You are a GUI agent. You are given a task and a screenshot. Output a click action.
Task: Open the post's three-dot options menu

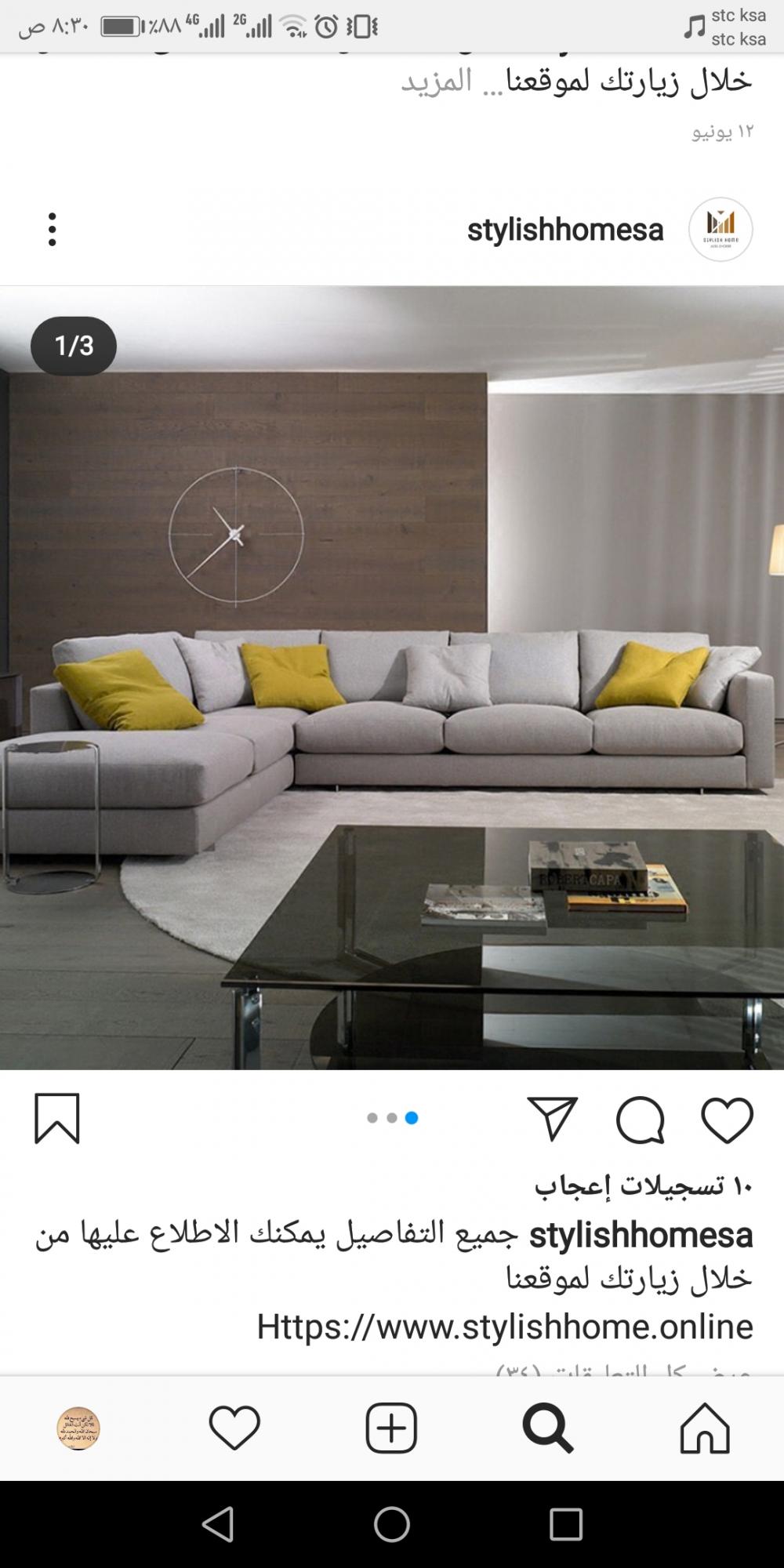(x=52, y=230)
